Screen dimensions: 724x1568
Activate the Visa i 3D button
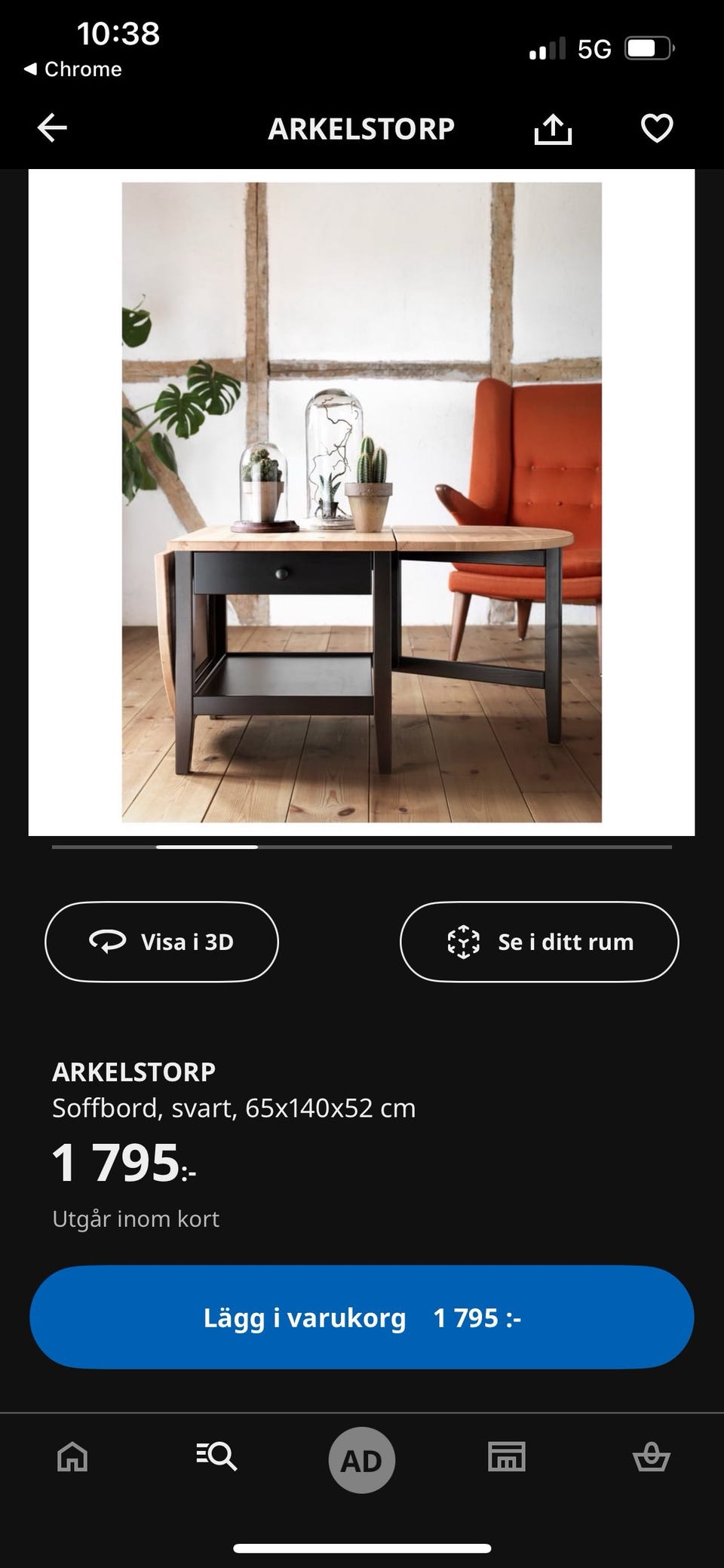pos(163,942)
